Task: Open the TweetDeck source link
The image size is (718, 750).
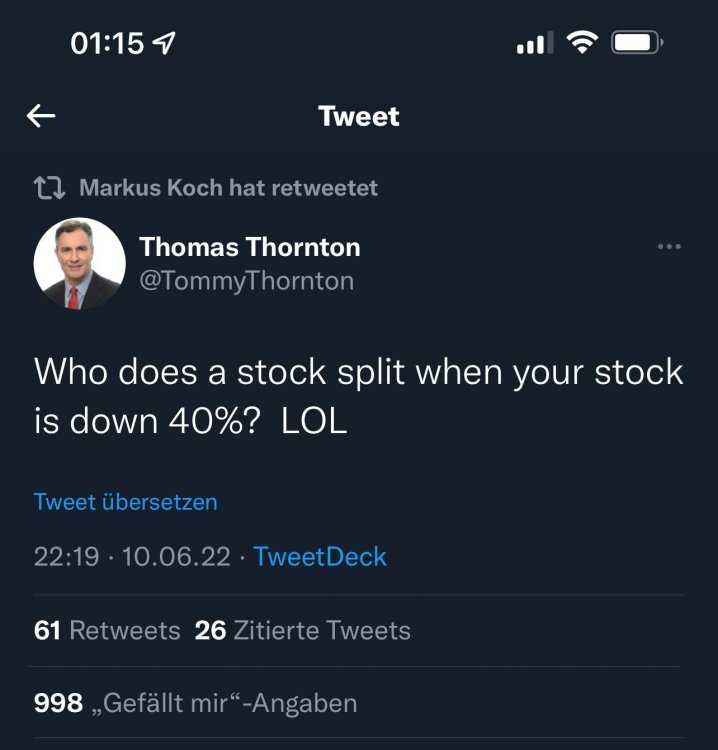Action: tap(320, 557)
